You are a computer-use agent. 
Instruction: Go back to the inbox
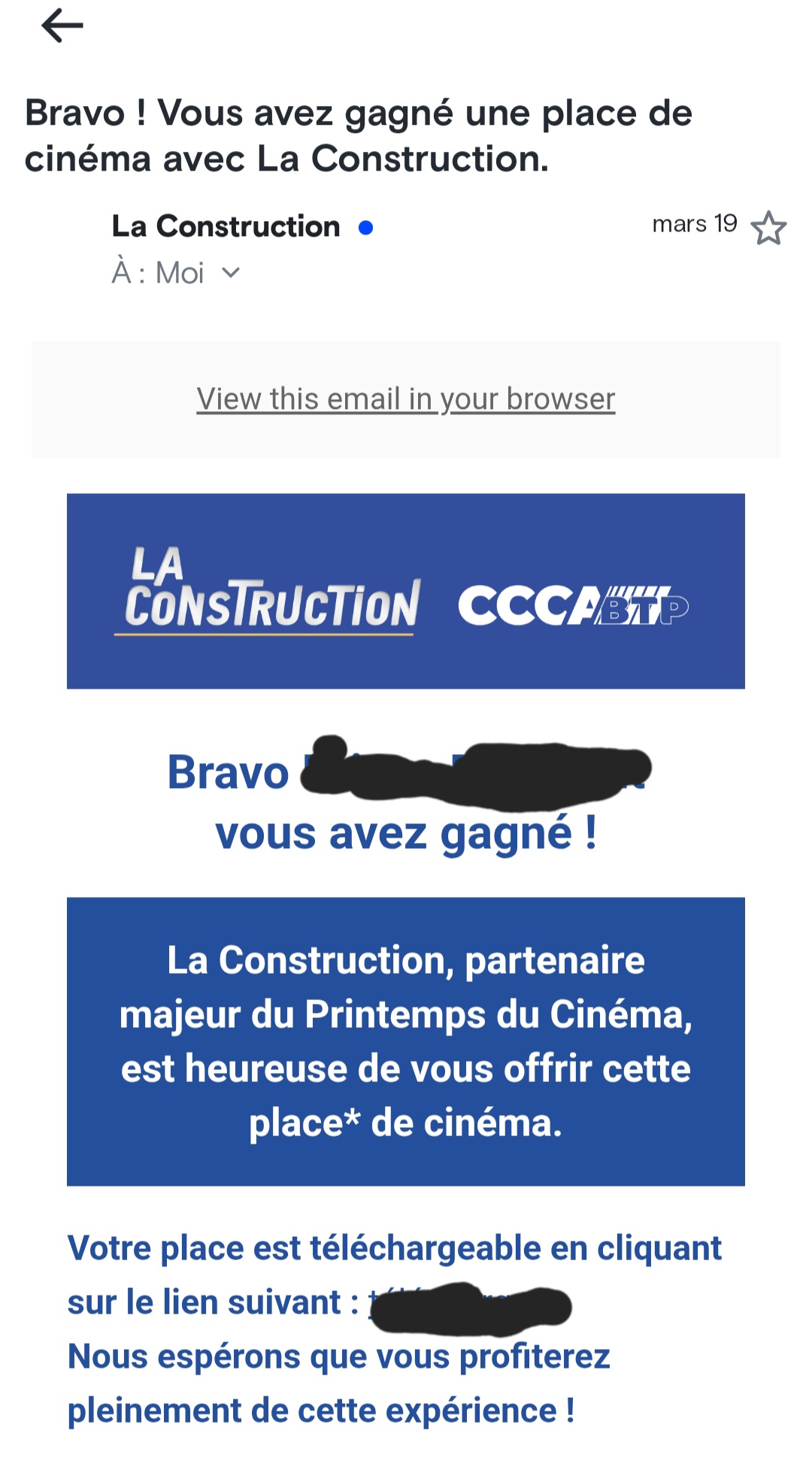tap(62, 26)
